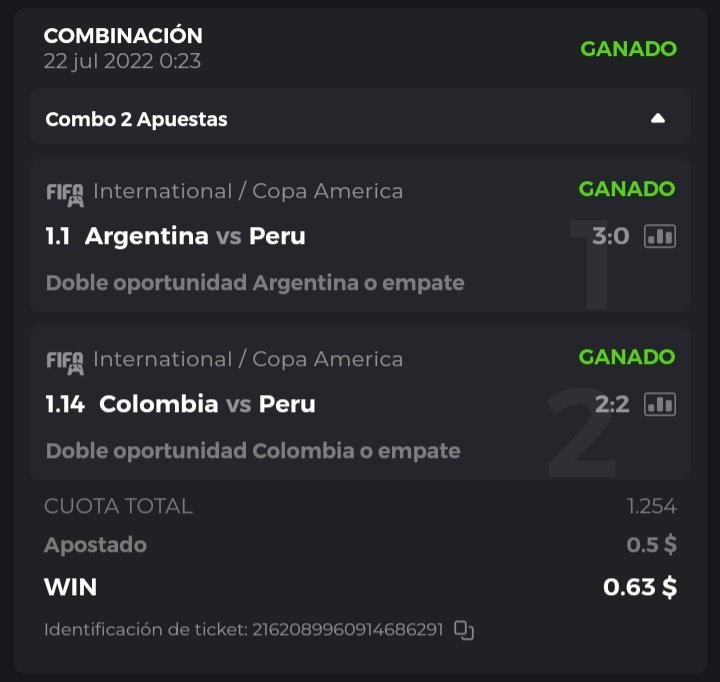Open the Colombia vs Peru bet card
This screenshot has height=682, width=720.
pos(300,404)
